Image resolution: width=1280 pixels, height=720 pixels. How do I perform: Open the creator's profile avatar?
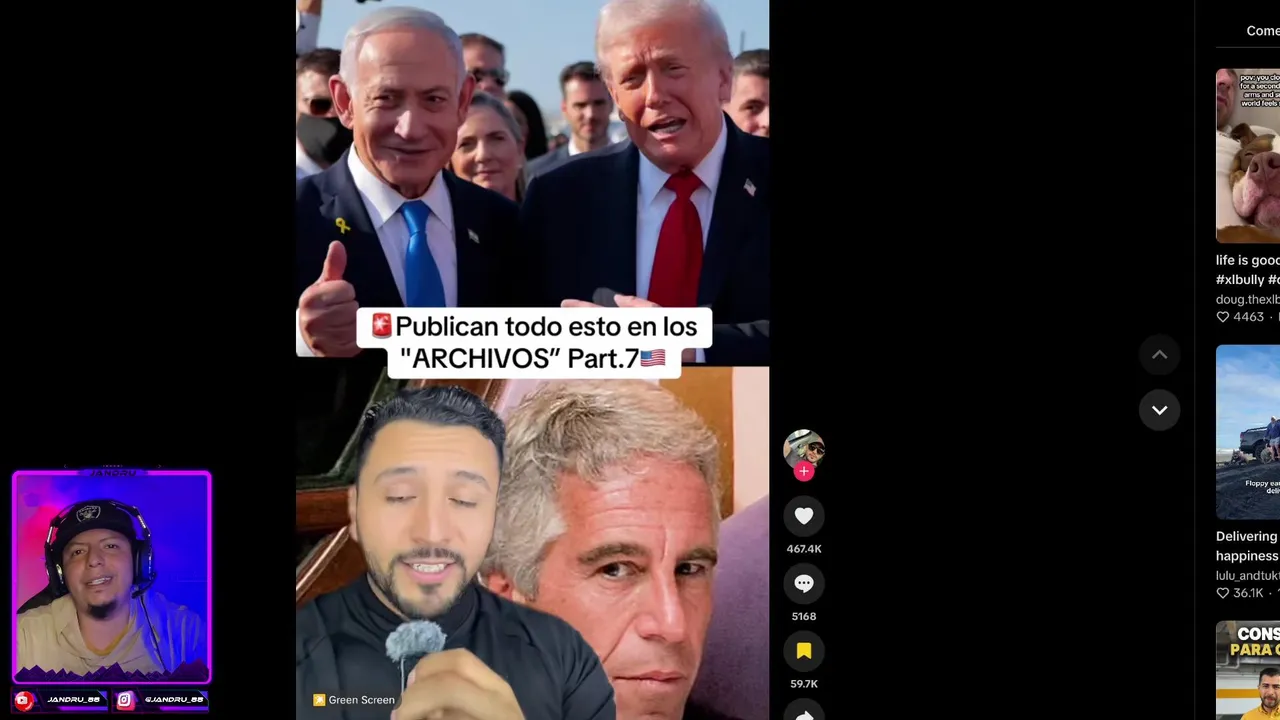coord(803,446)
